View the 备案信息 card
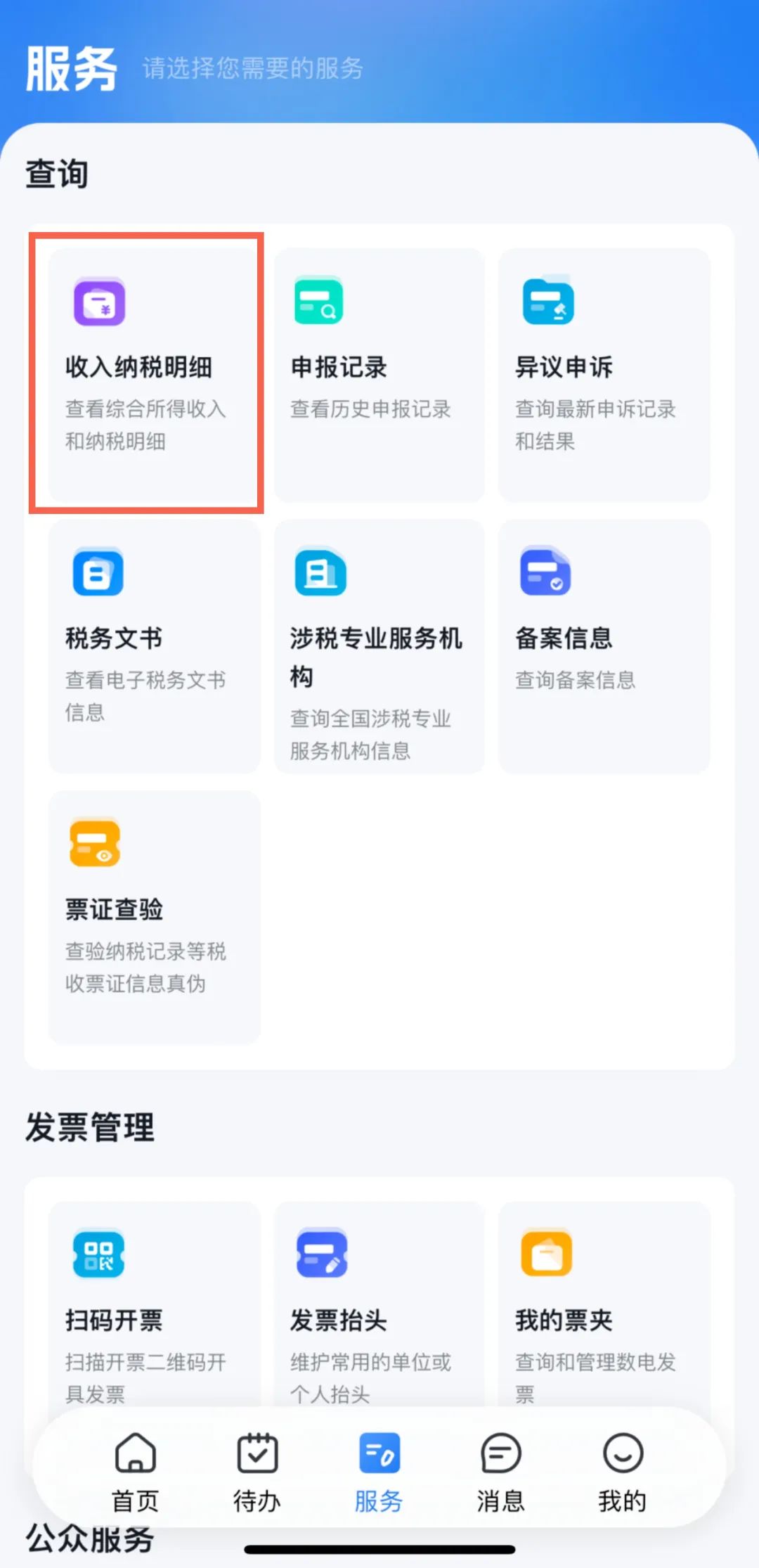Image resolution: width=759 pixels, height=1568 pixels. 604,646
